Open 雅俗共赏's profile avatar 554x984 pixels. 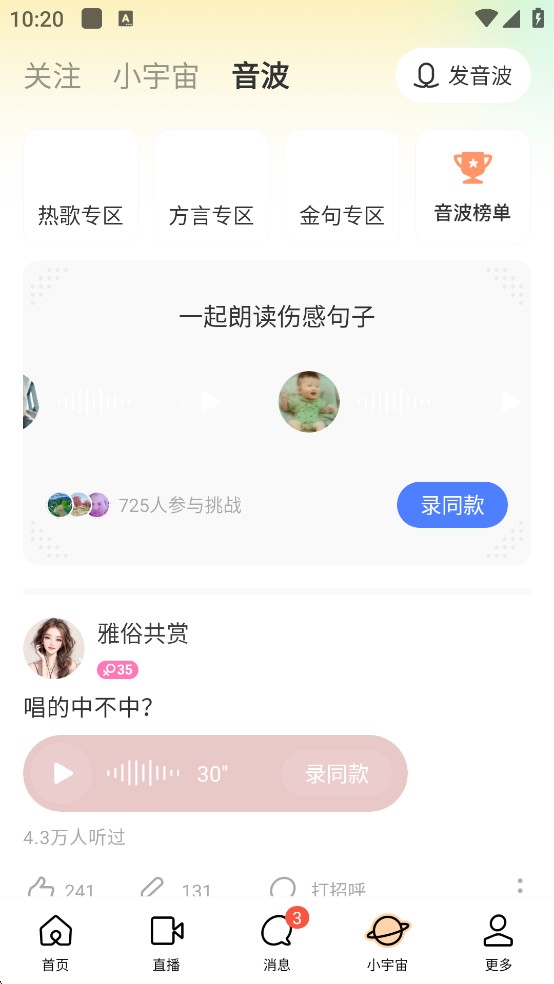pyautogui.click(x=54, y=648)
